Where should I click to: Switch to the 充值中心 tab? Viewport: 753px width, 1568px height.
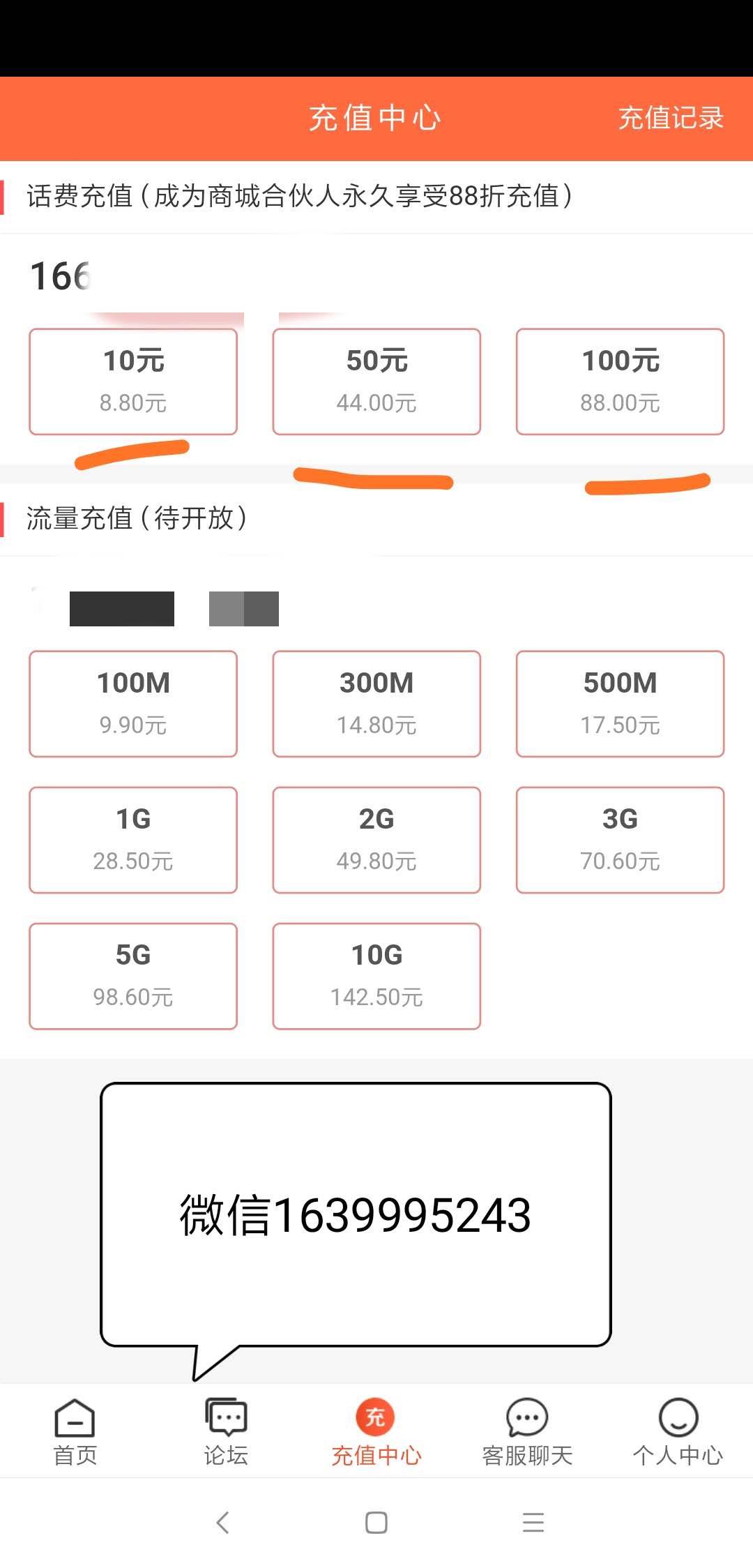pos(376,119)
